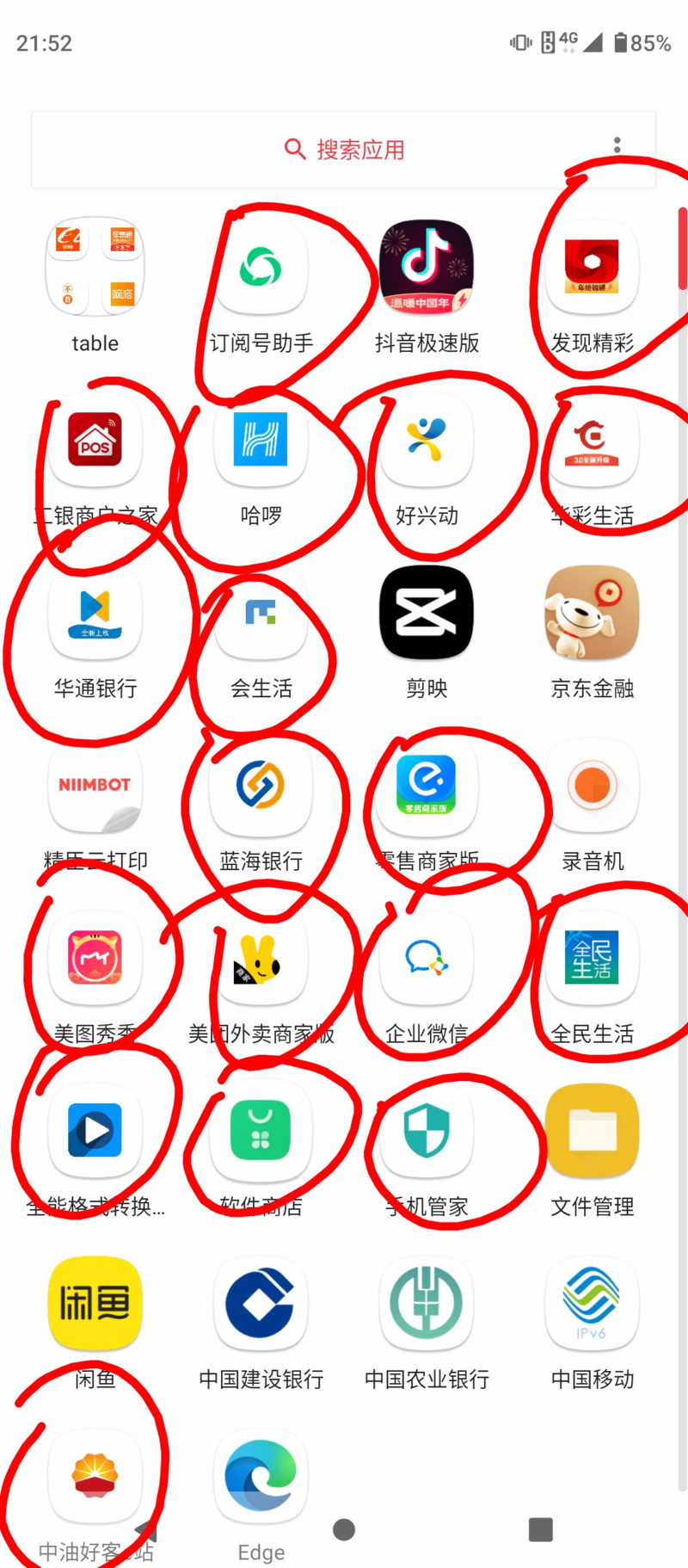Image resolution: width=688 pixels, height=1568 pixels.
Task: Open recent apps with the square button
Action: (x=541, y=1529)
